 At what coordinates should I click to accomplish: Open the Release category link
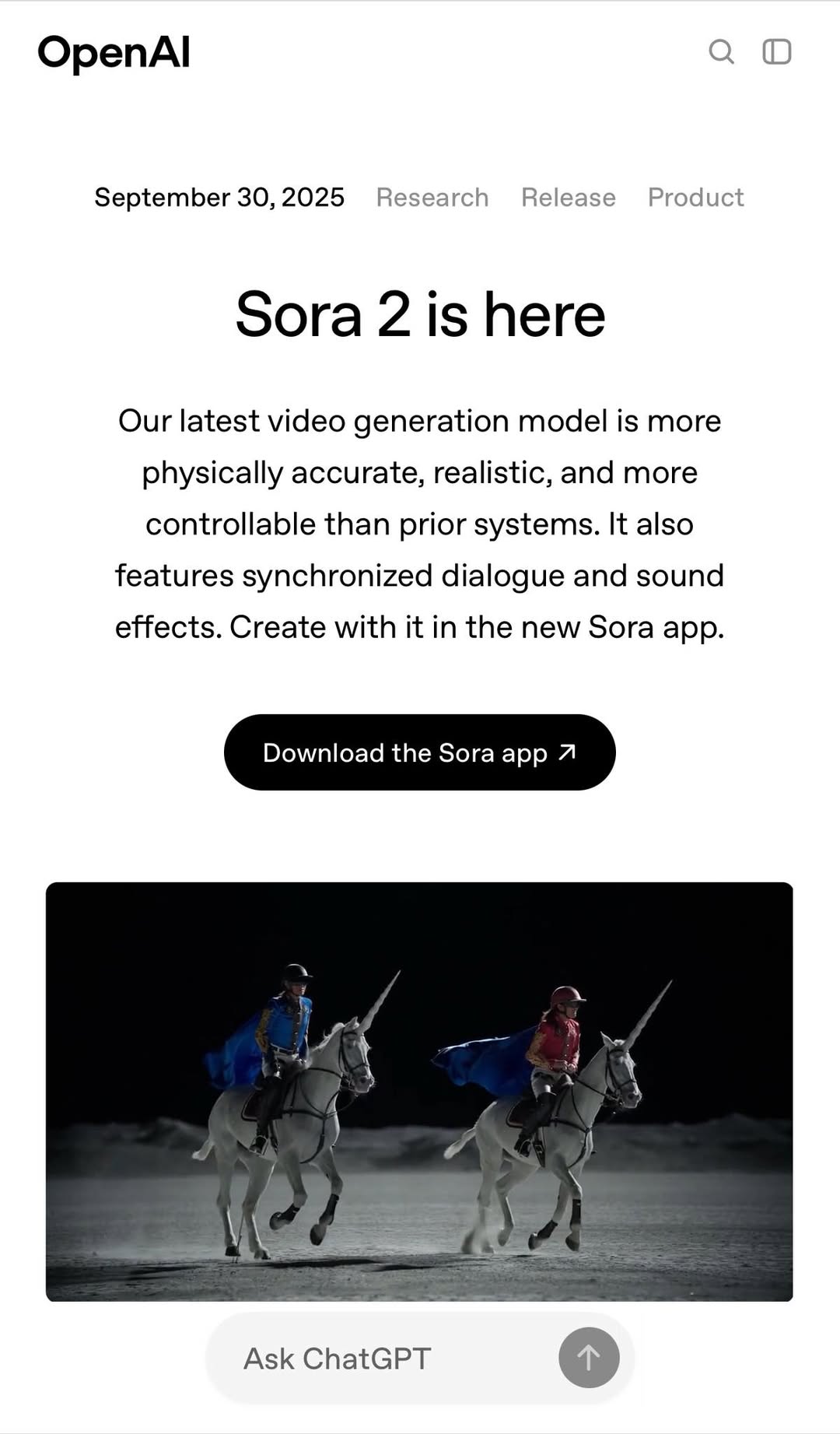point(569,198)
